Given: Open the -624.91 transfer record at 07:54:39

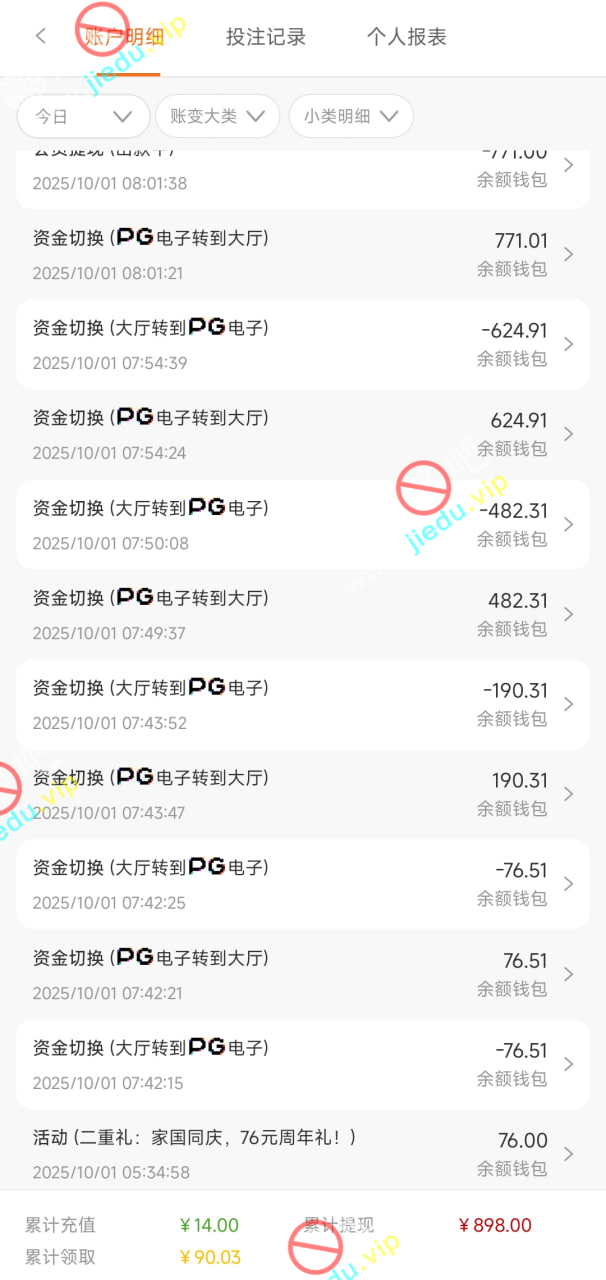Looking at the screenshot, I should click(302, 344).
